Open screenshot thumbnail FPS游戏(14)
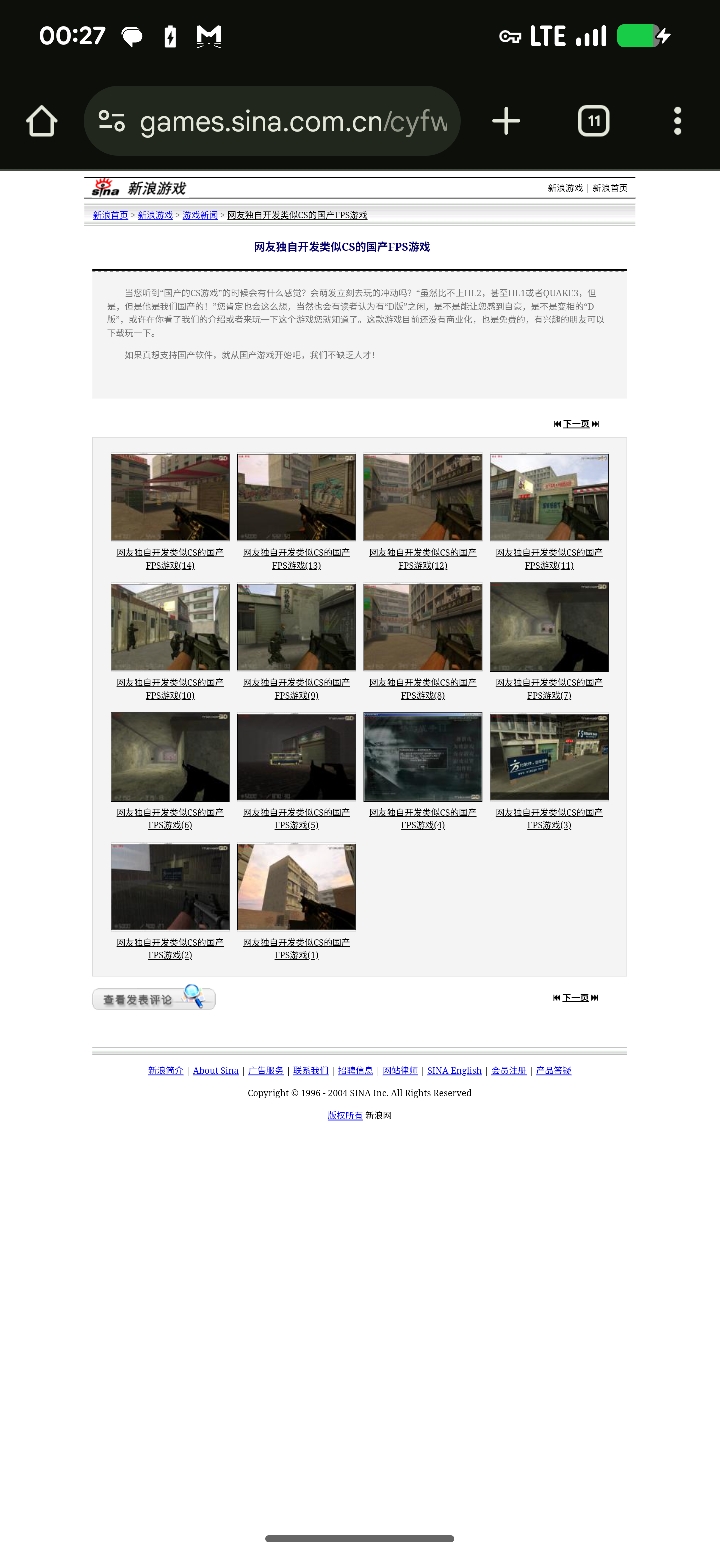The width and height of the screenshot is (720, 1560). point(170,497)
